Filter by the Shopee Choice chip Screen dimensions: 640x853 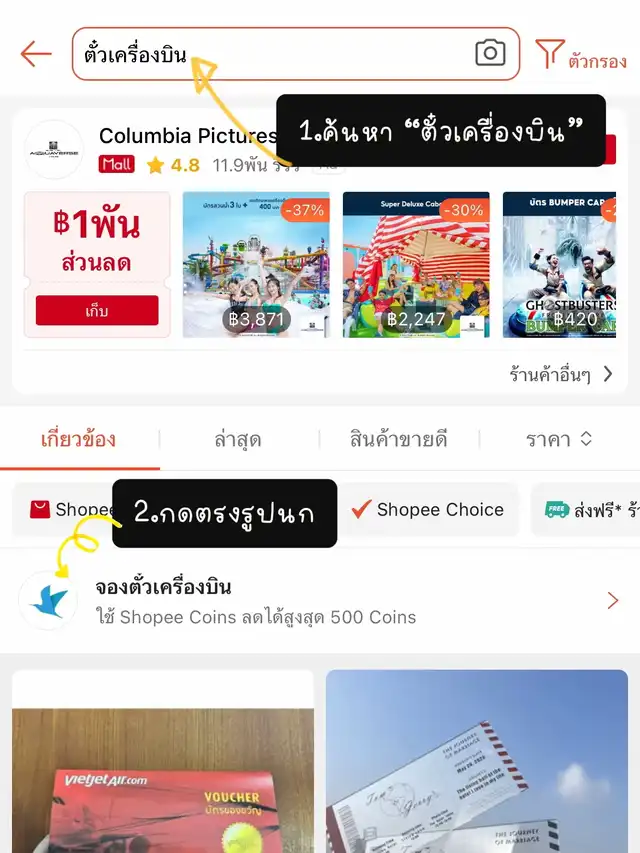click(428, 510)
